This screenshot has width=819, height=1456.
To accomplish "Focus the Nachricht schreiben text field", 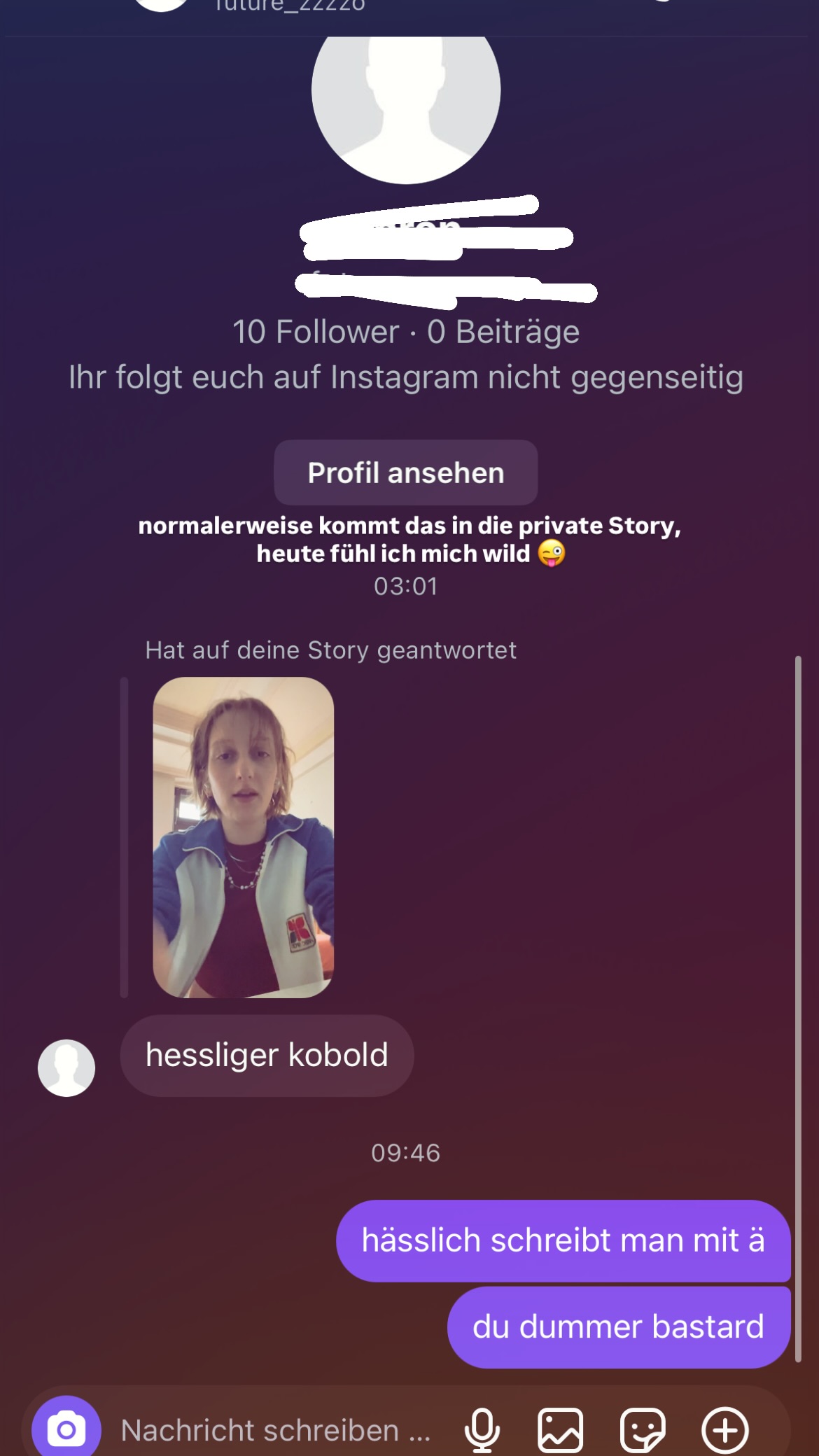I will tap(275, 1430).
